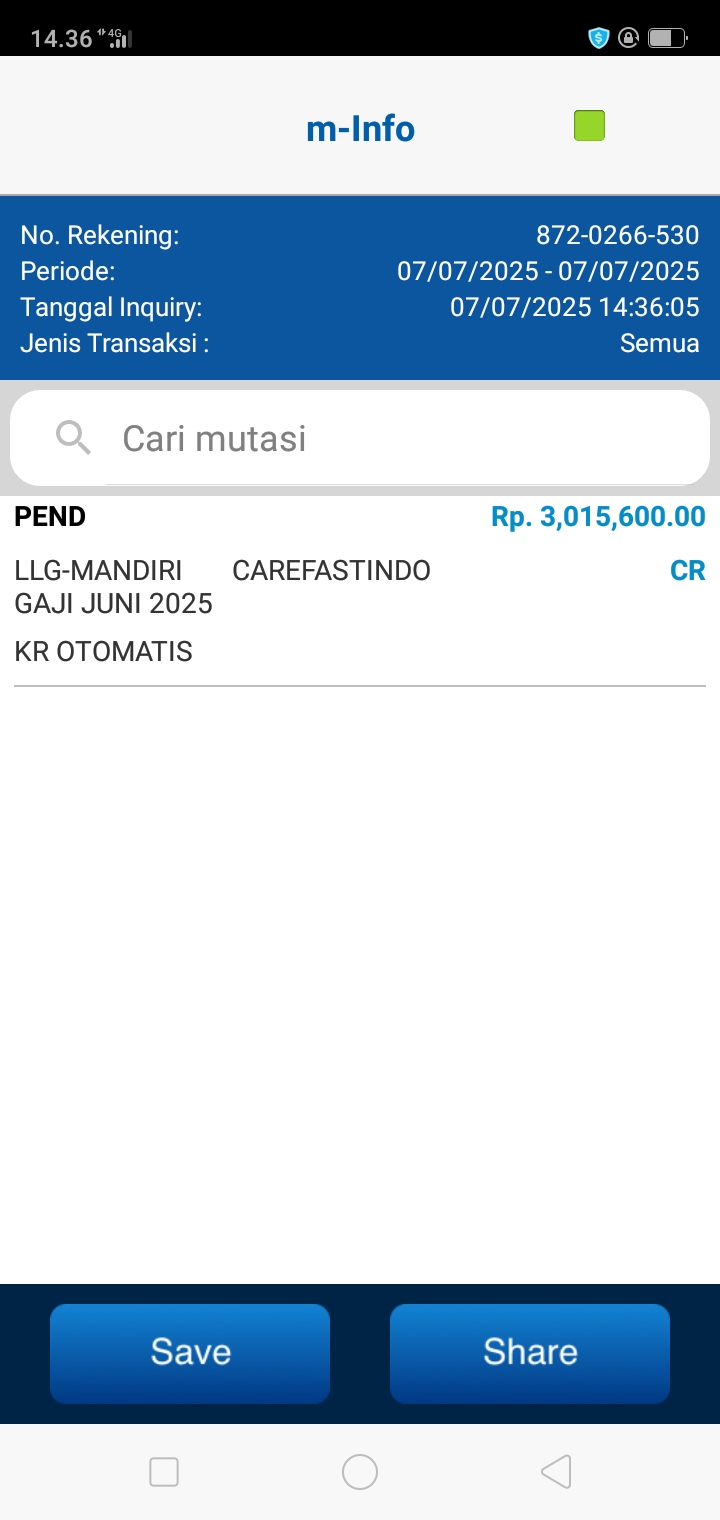Save the mutation statement

coord(190,1353)
